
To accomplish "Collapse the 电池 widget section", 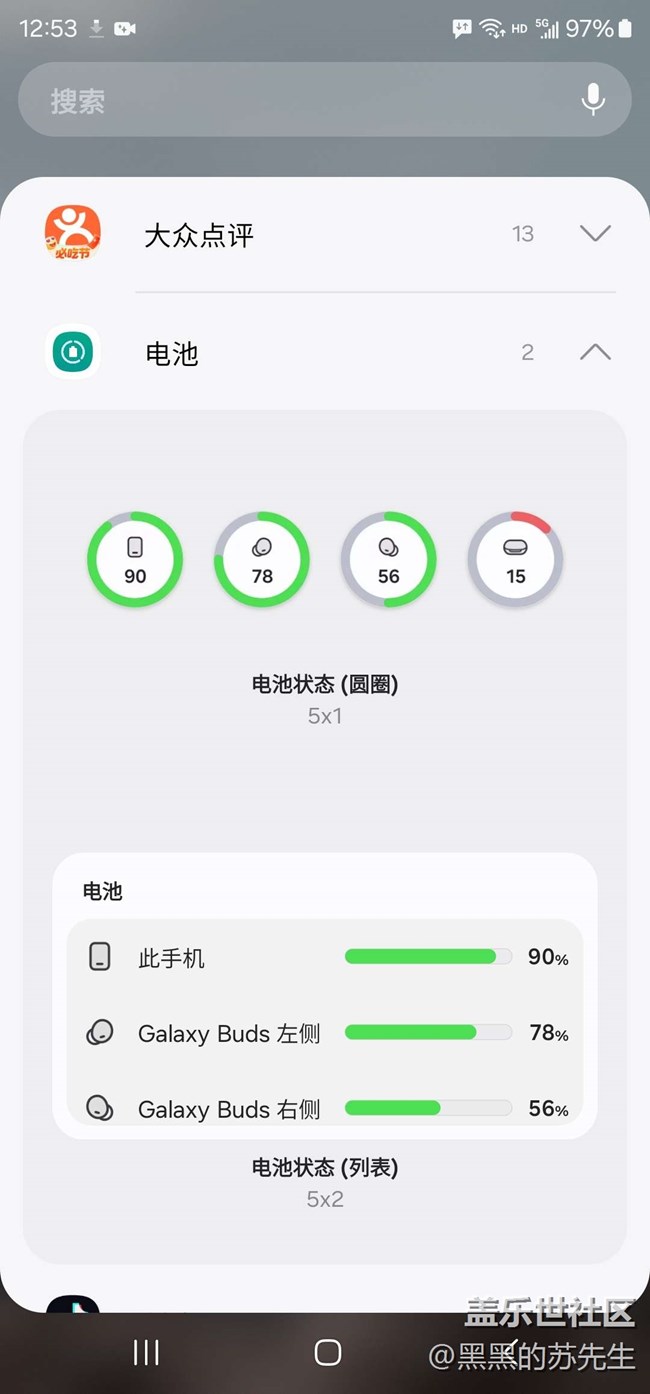I will point(594,352).
